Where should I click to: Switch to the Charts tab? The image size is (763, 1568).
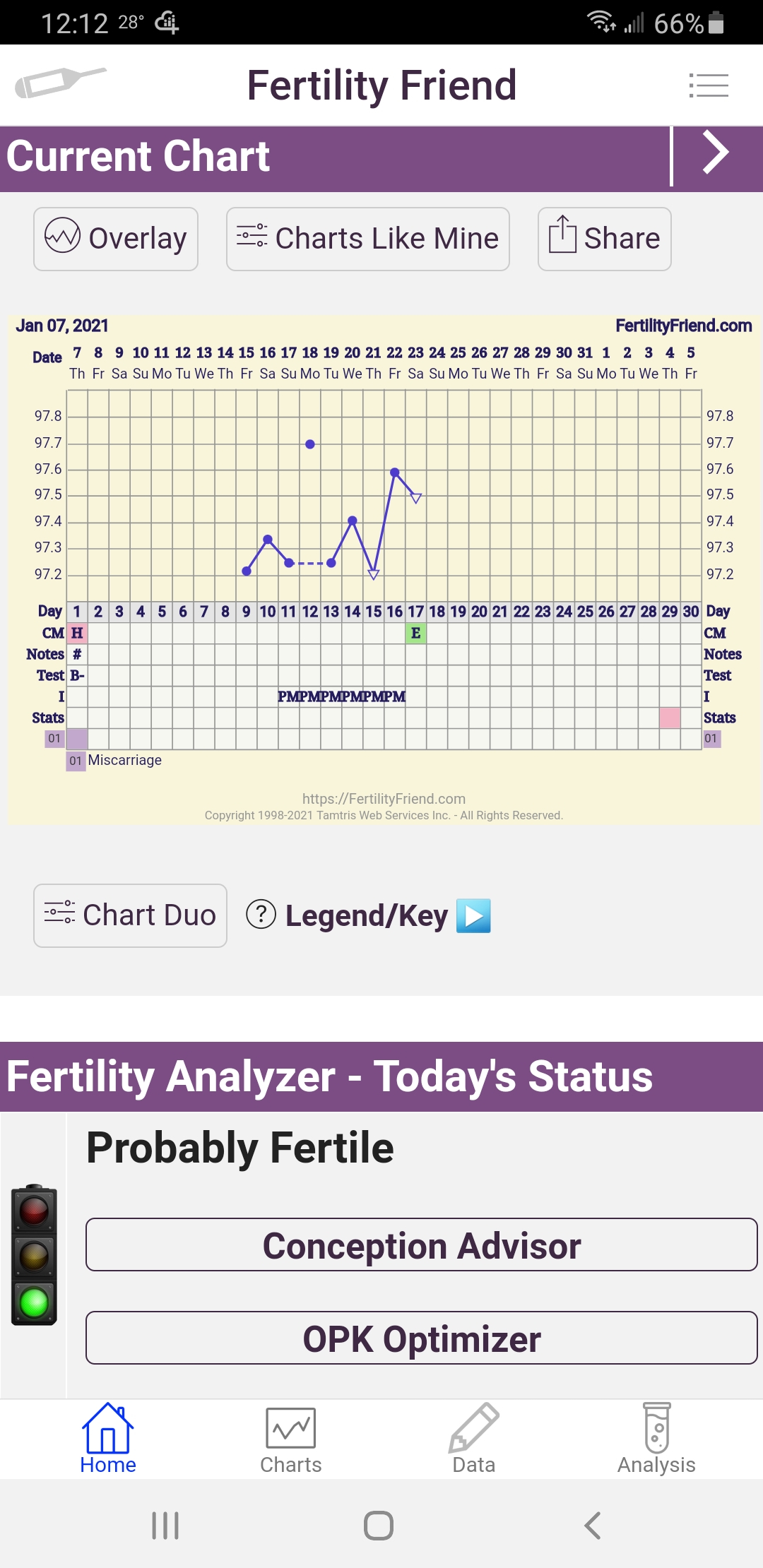(290, 1438)
